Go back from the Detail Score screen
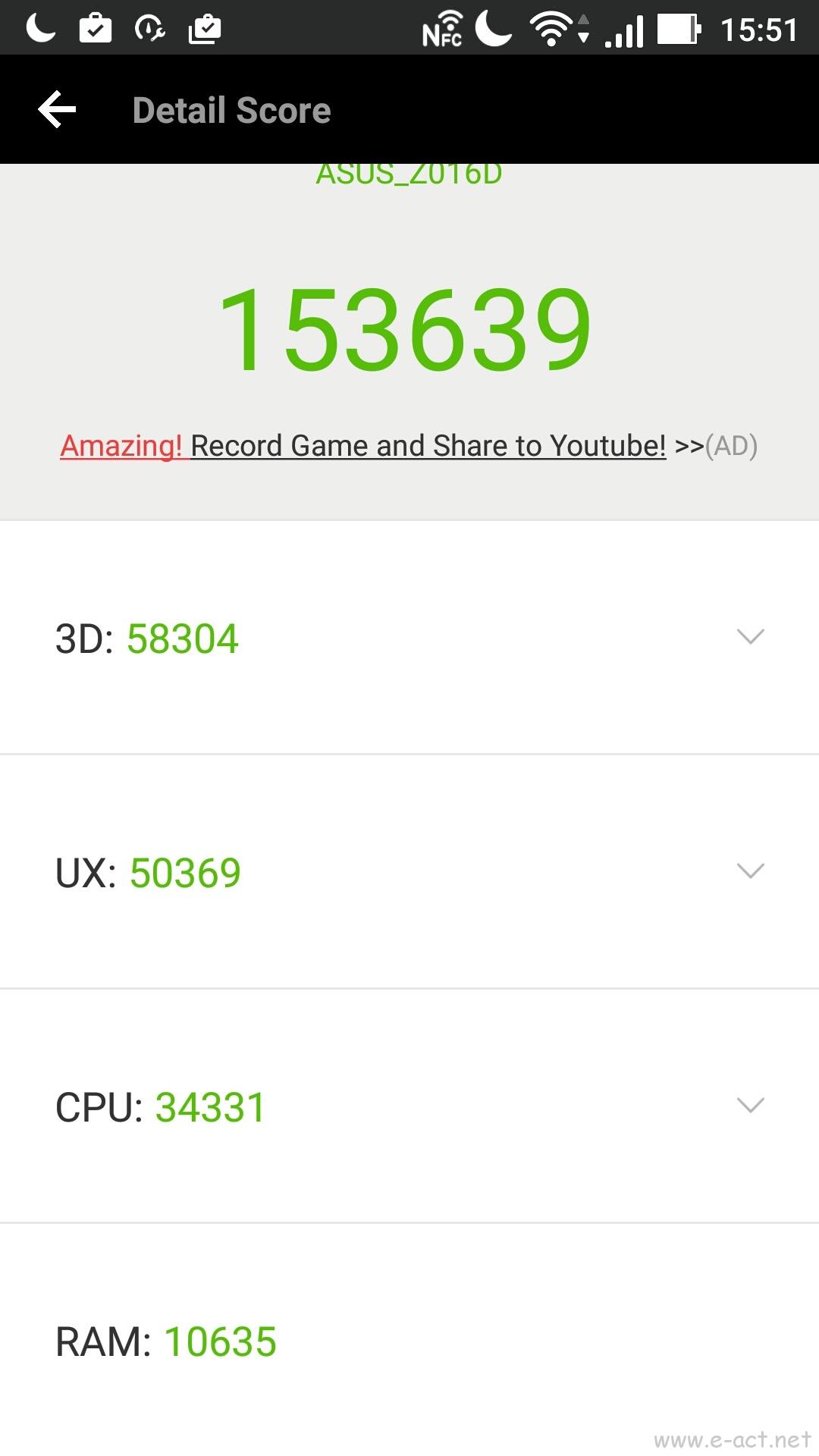The height and width of the screenshot is (1456, 819). click(58, 110)
